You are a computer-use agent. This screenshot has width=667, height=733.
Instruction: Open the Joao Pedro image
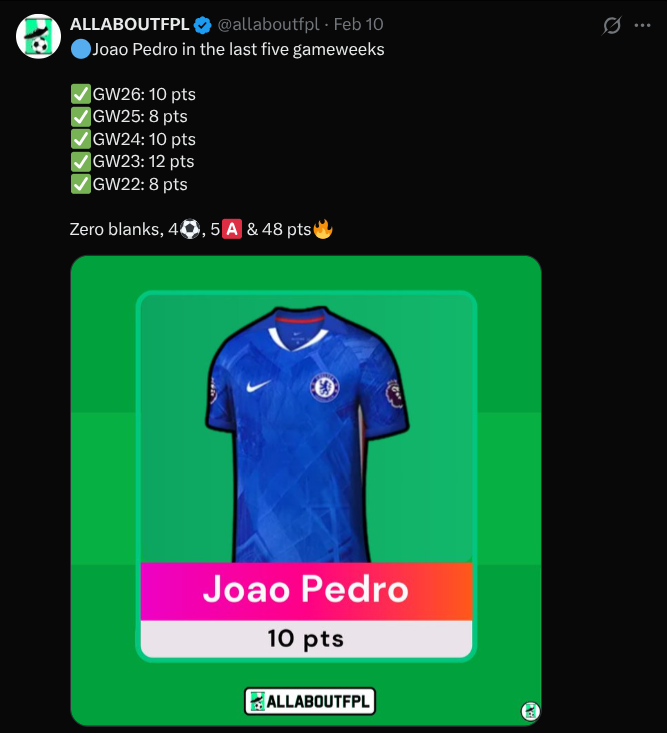pos(305,490)
